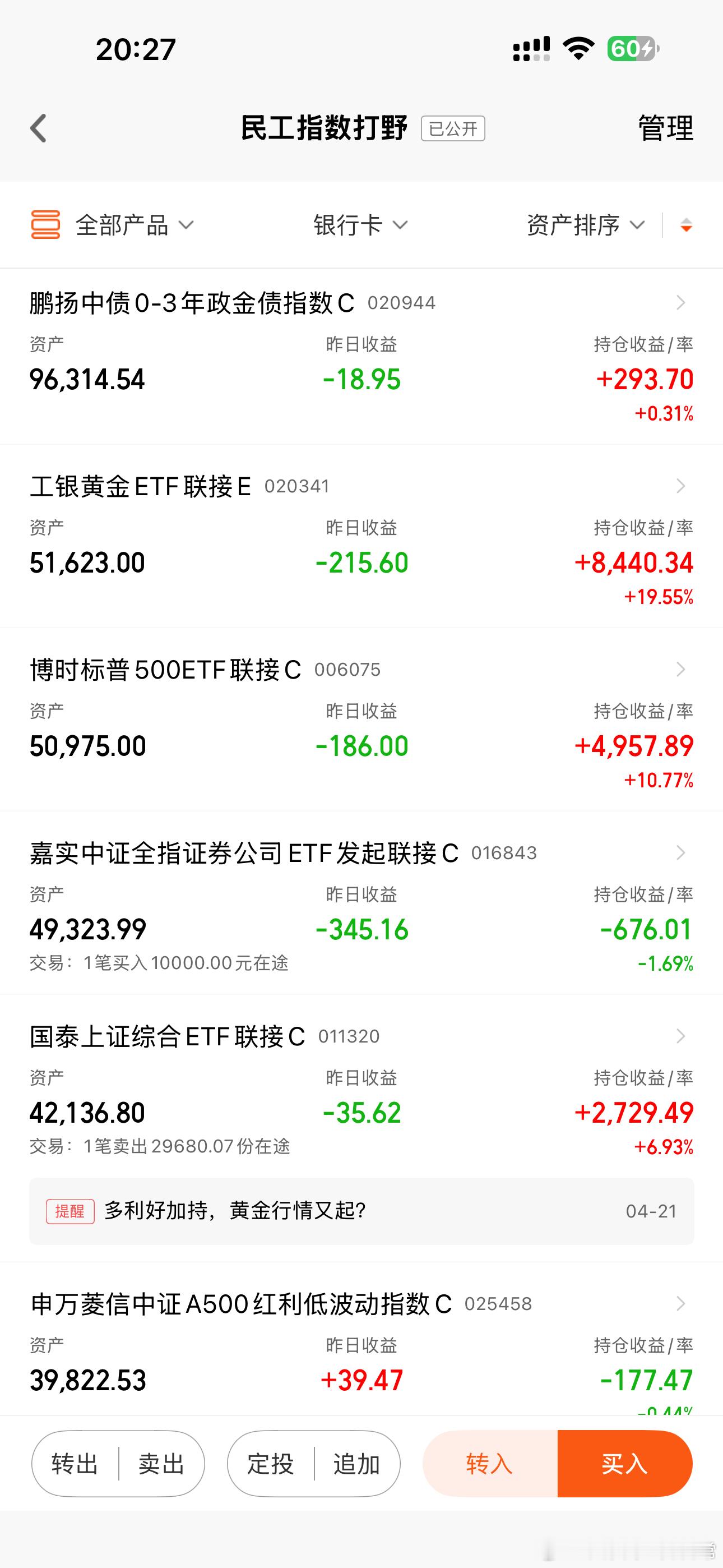Hit the orange 买入 buy button
Image resolution: width=723 pixels, height=1568 pixels.
point(624,1464)
